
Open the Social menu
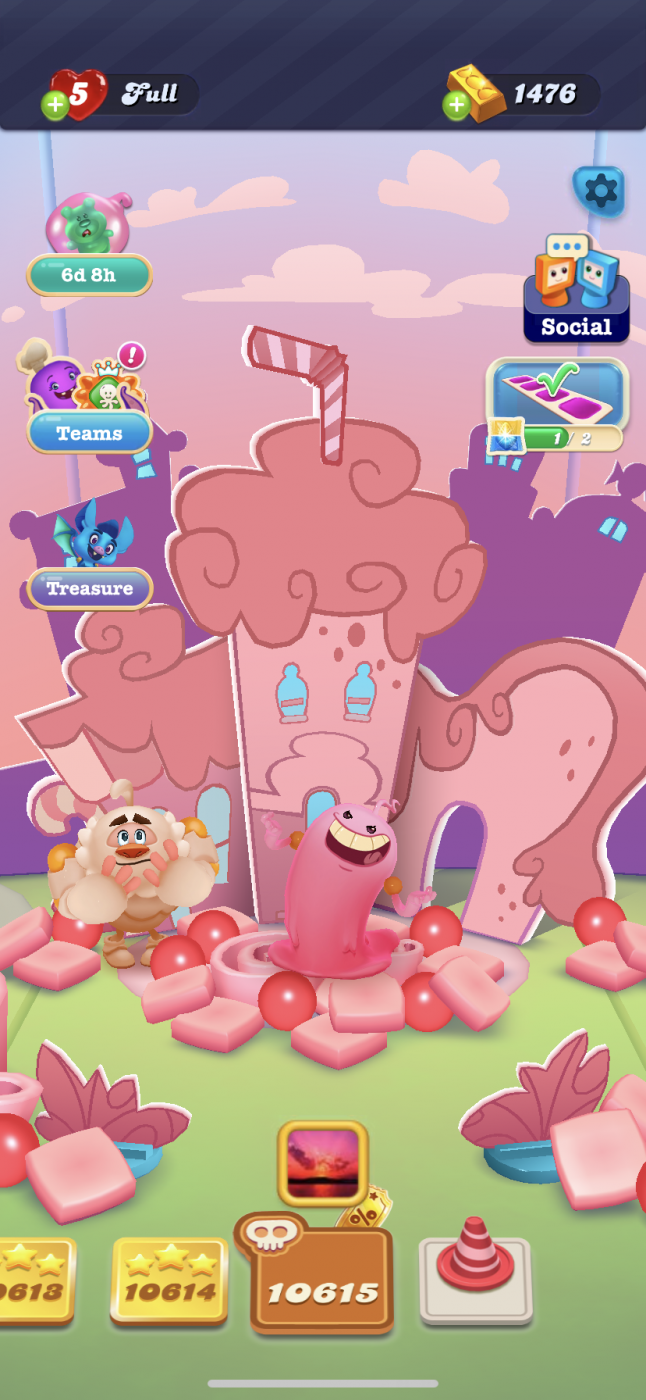click(x=576, y=291)
